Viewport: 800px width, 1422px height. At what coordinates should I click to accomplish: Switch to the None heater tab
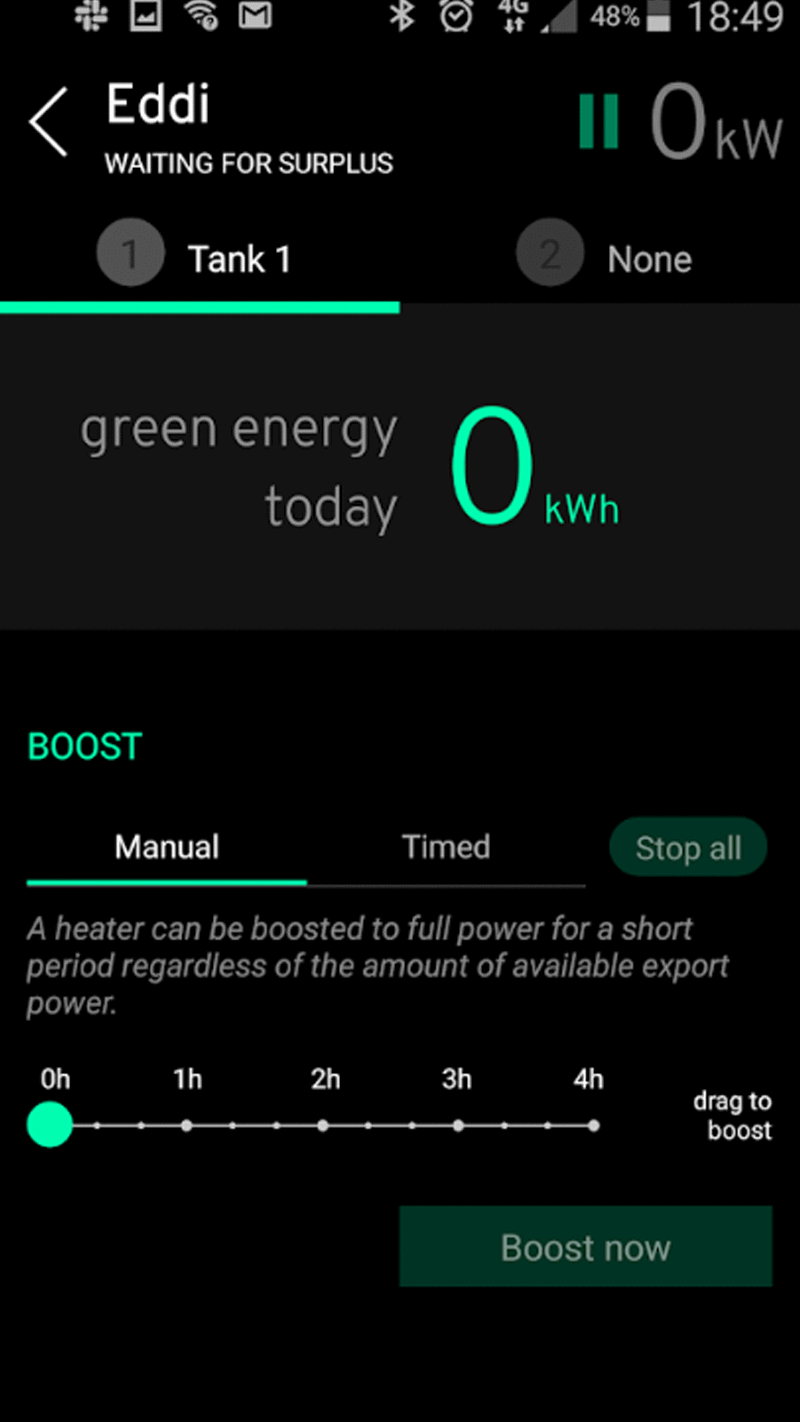tap(600, 260)
